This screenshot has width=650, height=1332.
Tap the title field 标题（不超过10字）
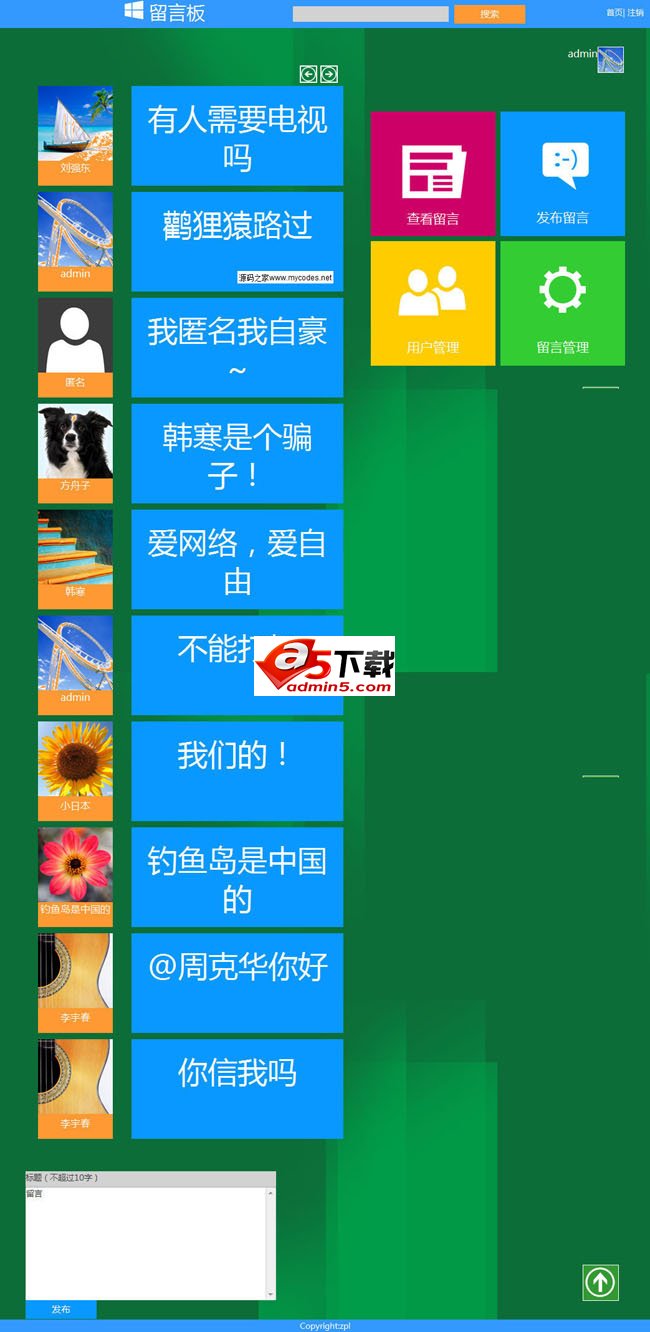click(x=150, y=1178)
